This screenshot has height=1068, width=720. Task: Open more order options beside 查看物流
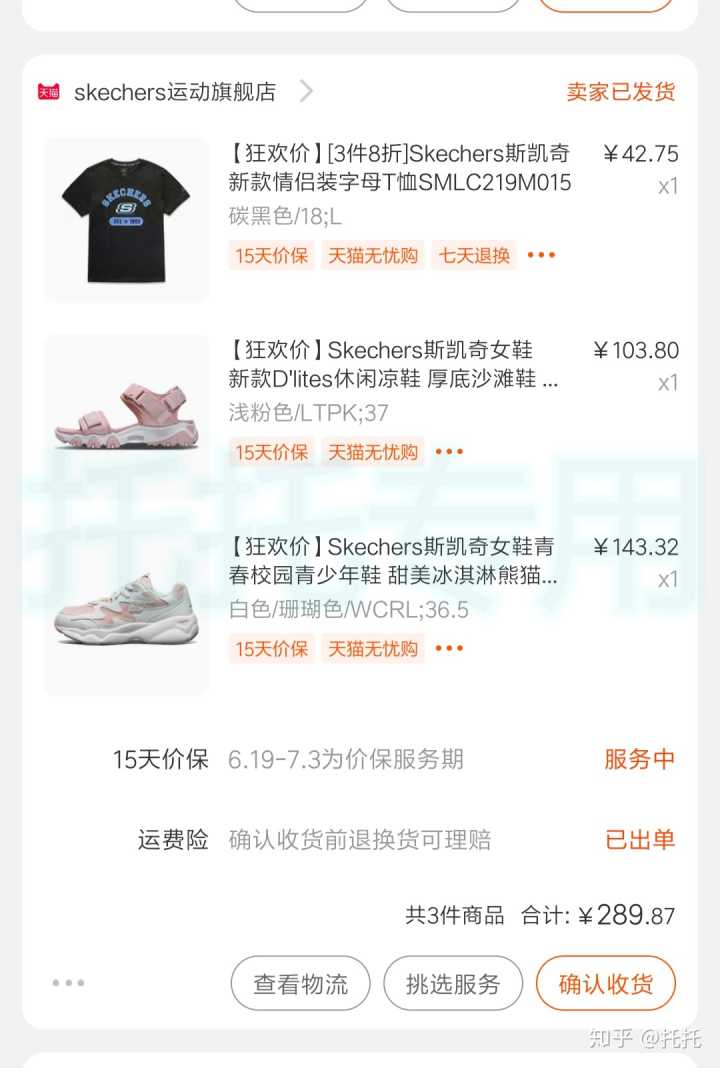point(68,983)
